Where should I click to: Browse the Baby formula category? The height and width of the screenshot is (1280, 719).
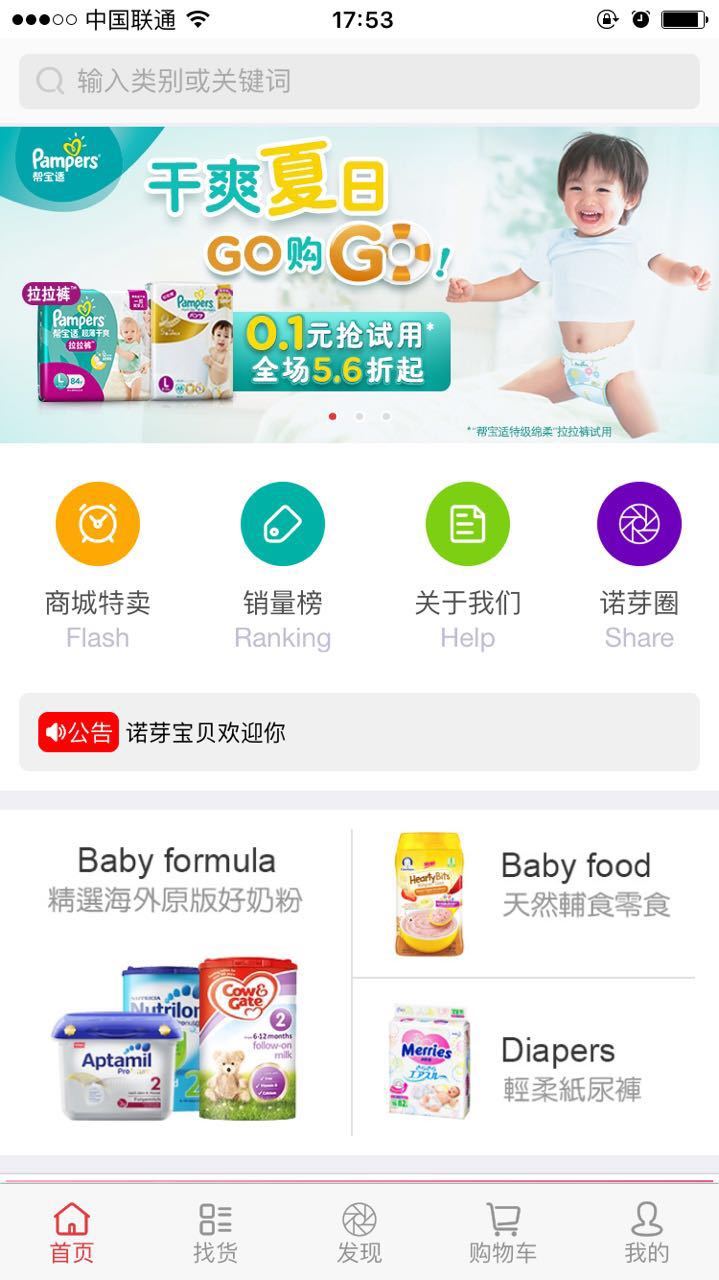pyautogui.click(x=176, y=980)
